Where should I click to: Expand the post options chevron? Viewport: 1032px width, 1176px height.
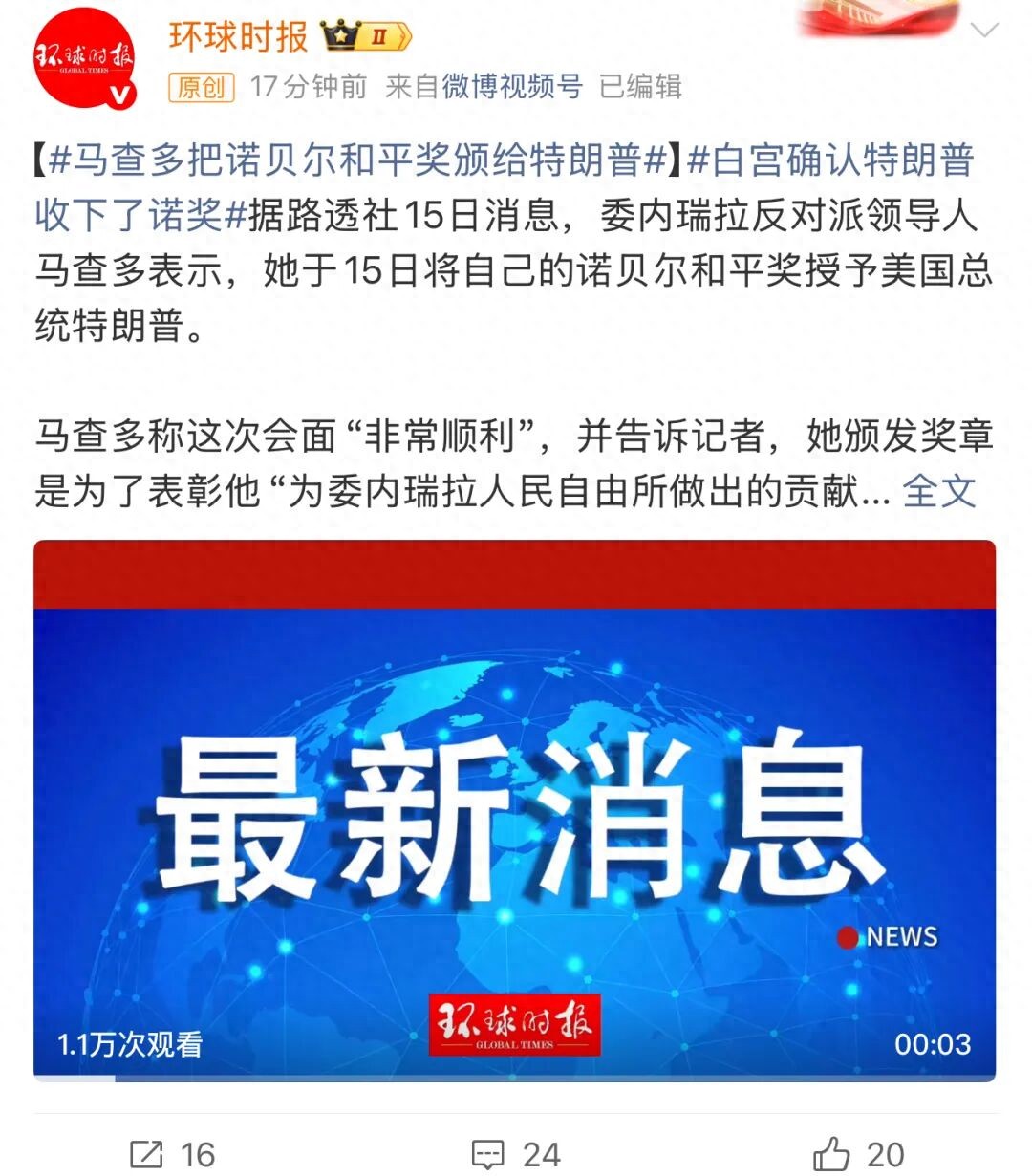click(983, 31)
